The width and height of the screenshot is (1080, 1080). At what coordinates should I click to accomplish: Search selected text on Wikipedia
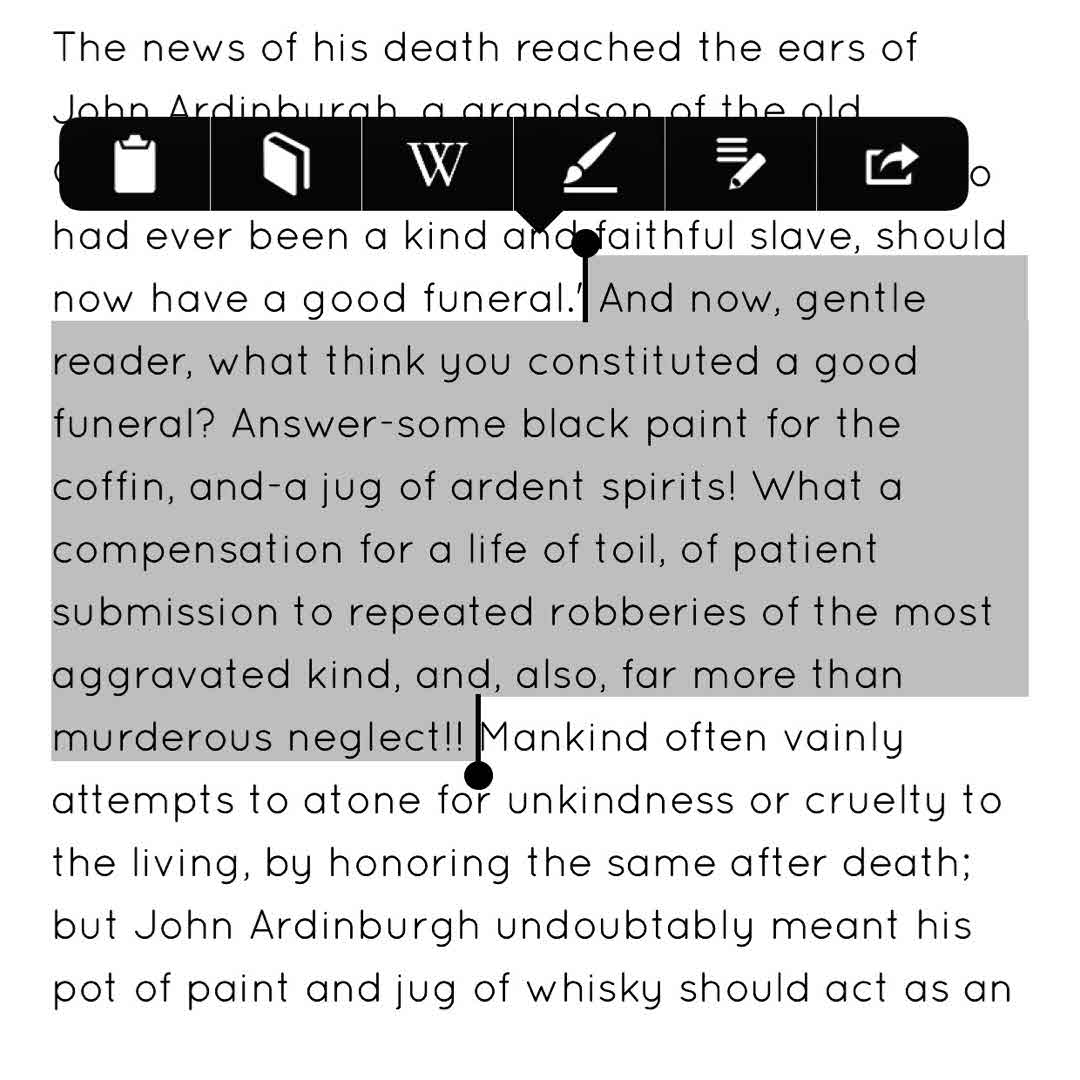point(437,164)
